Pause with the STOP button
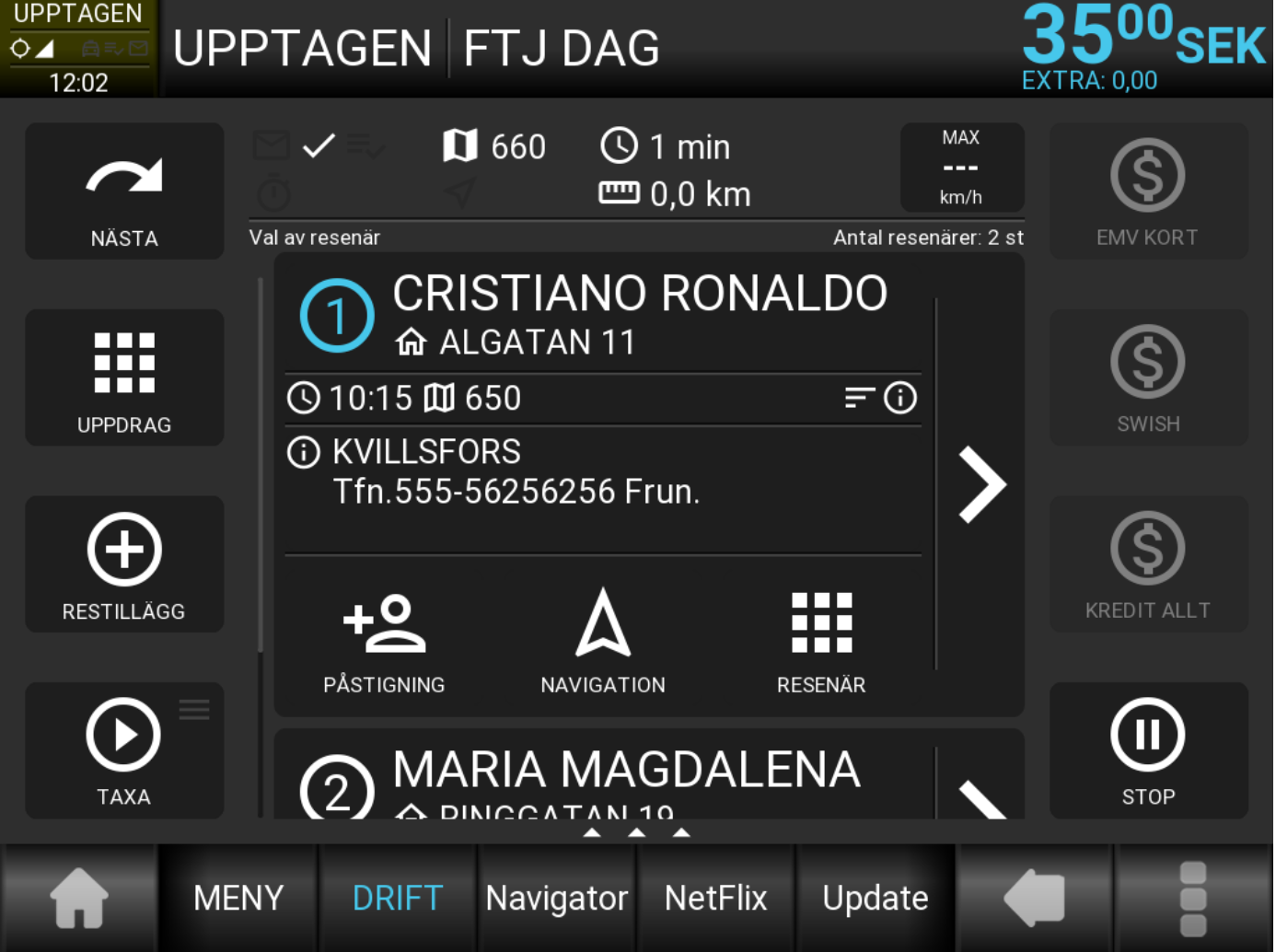Viewport: 1276px width, 952px height. [x=1148, y=750]
